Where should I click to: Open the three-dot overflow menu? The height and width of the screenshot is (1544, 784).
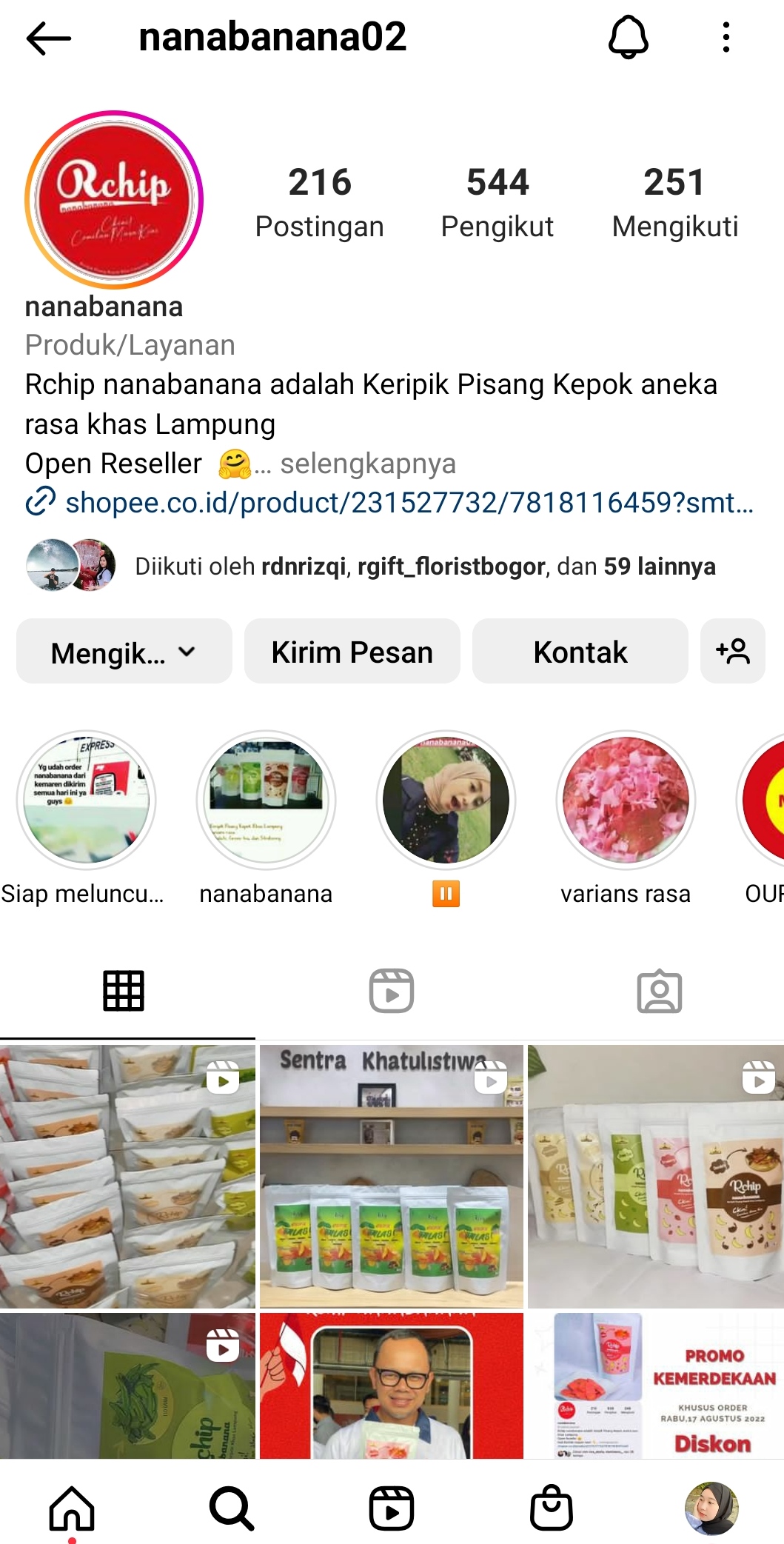[x=726, y=37]
